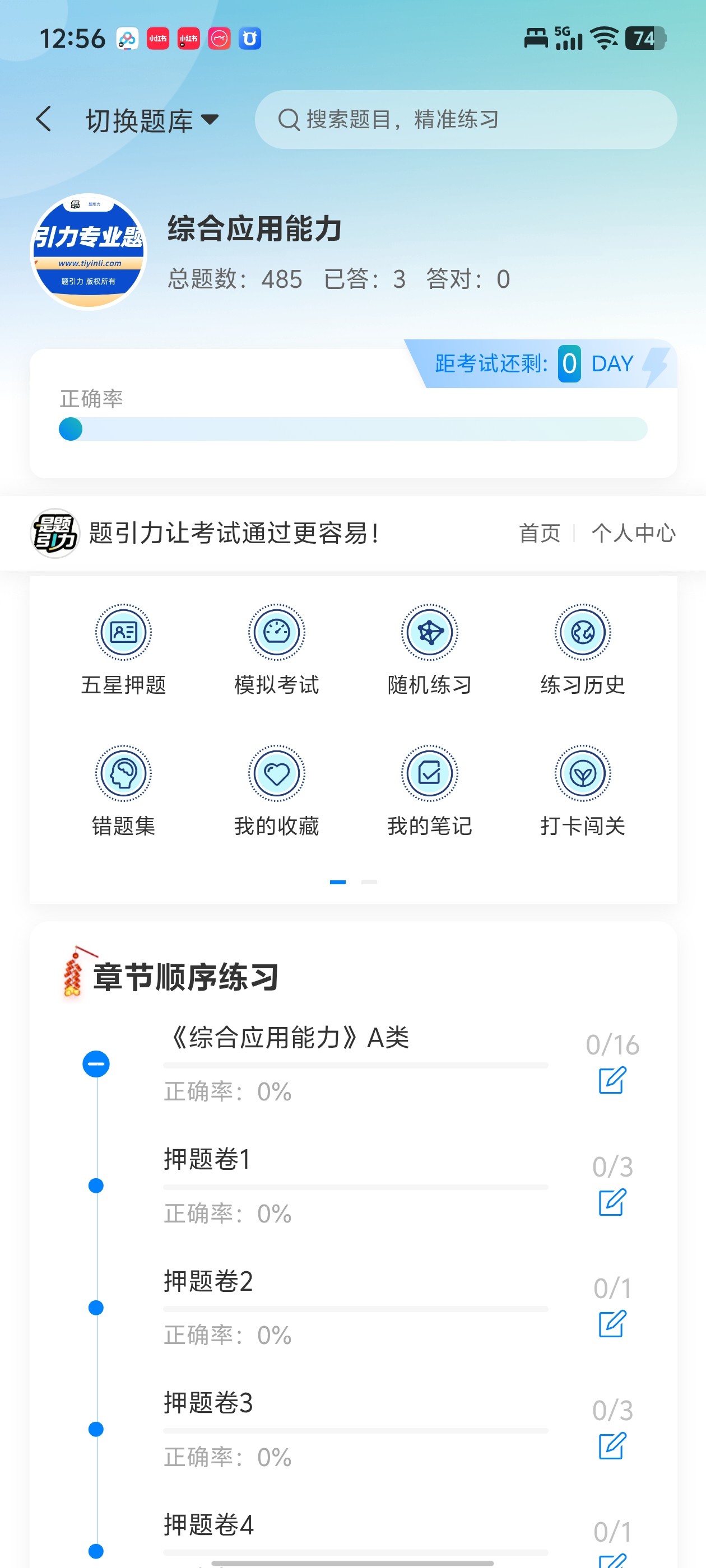706x1568 pixels.
Task: Open 个人中心
Action: [634, 533]
